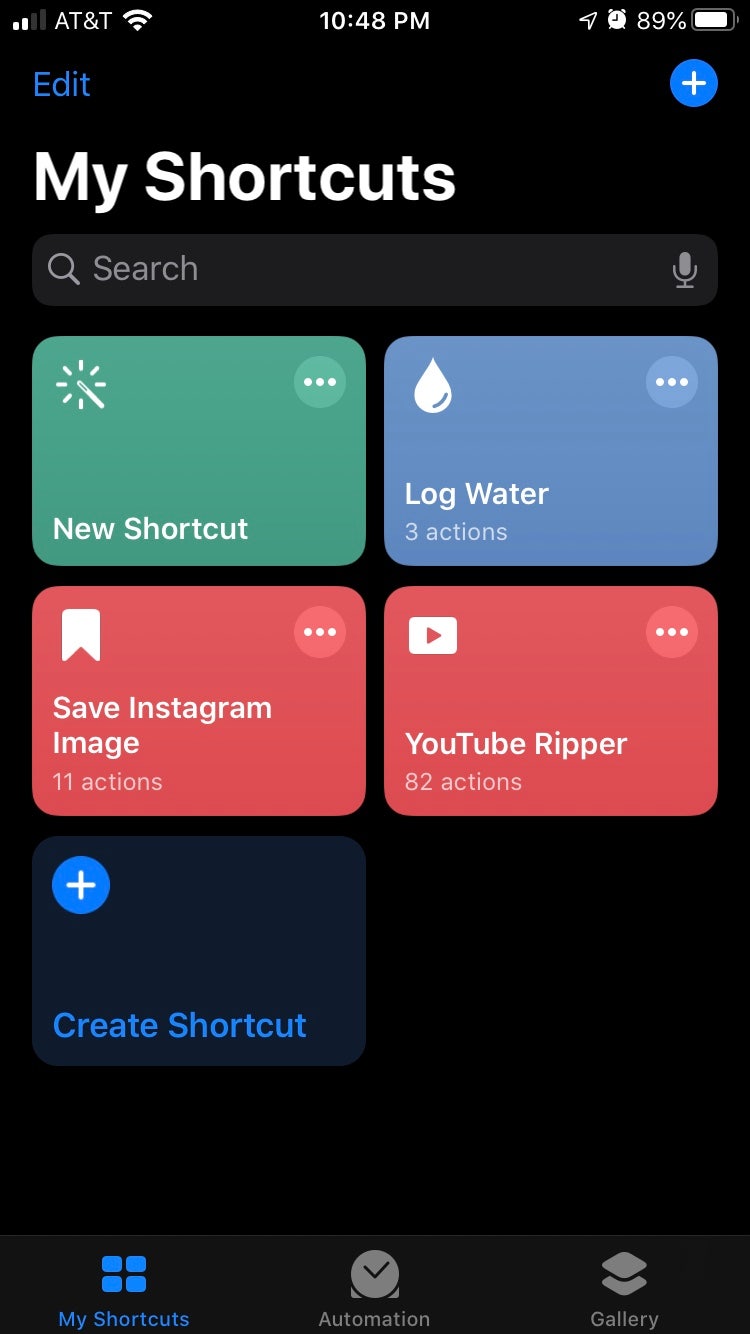Run the Log Water shortcut
The height and width of the screenshot is (1334, 750).
551,451
